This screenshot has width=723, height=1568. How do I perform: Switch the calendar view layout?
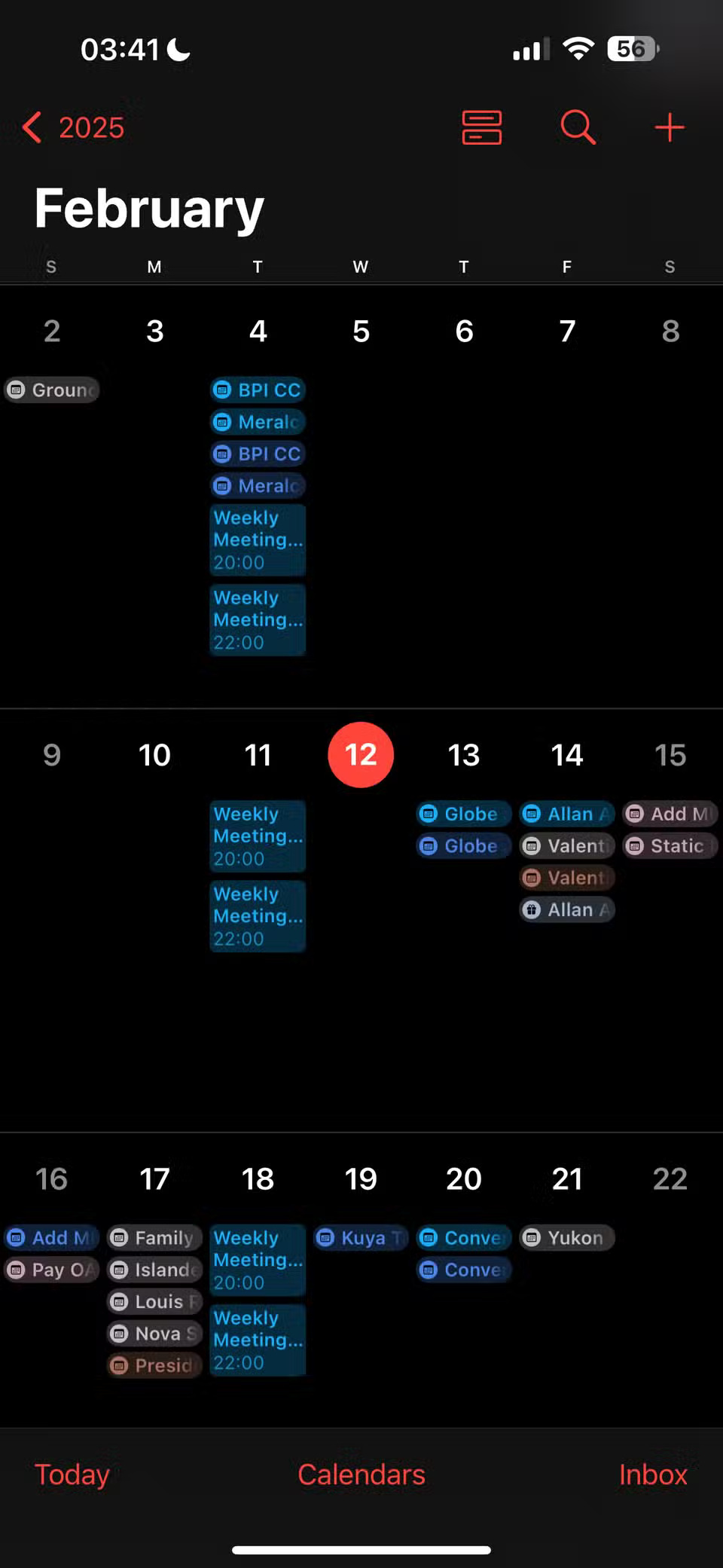point(481,127)
